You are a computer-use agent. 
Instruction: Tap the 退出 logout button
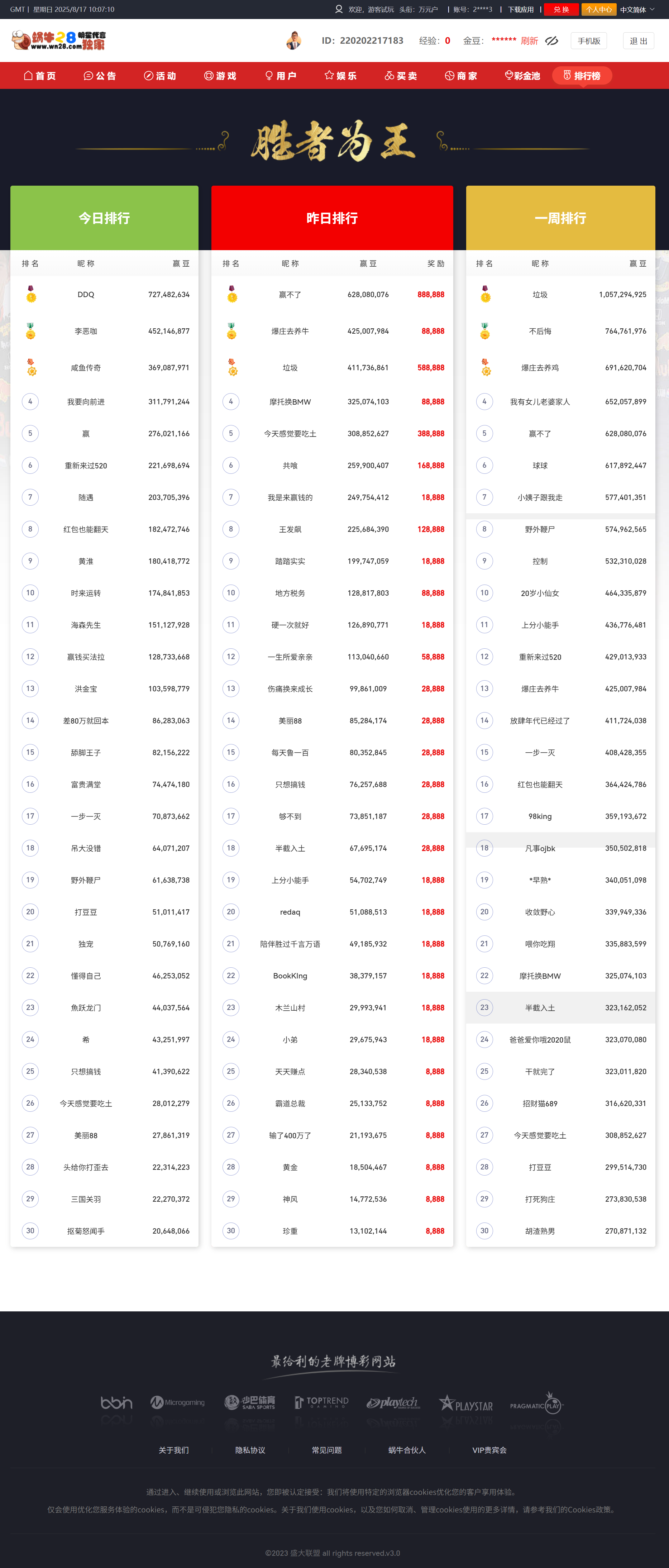638,41
